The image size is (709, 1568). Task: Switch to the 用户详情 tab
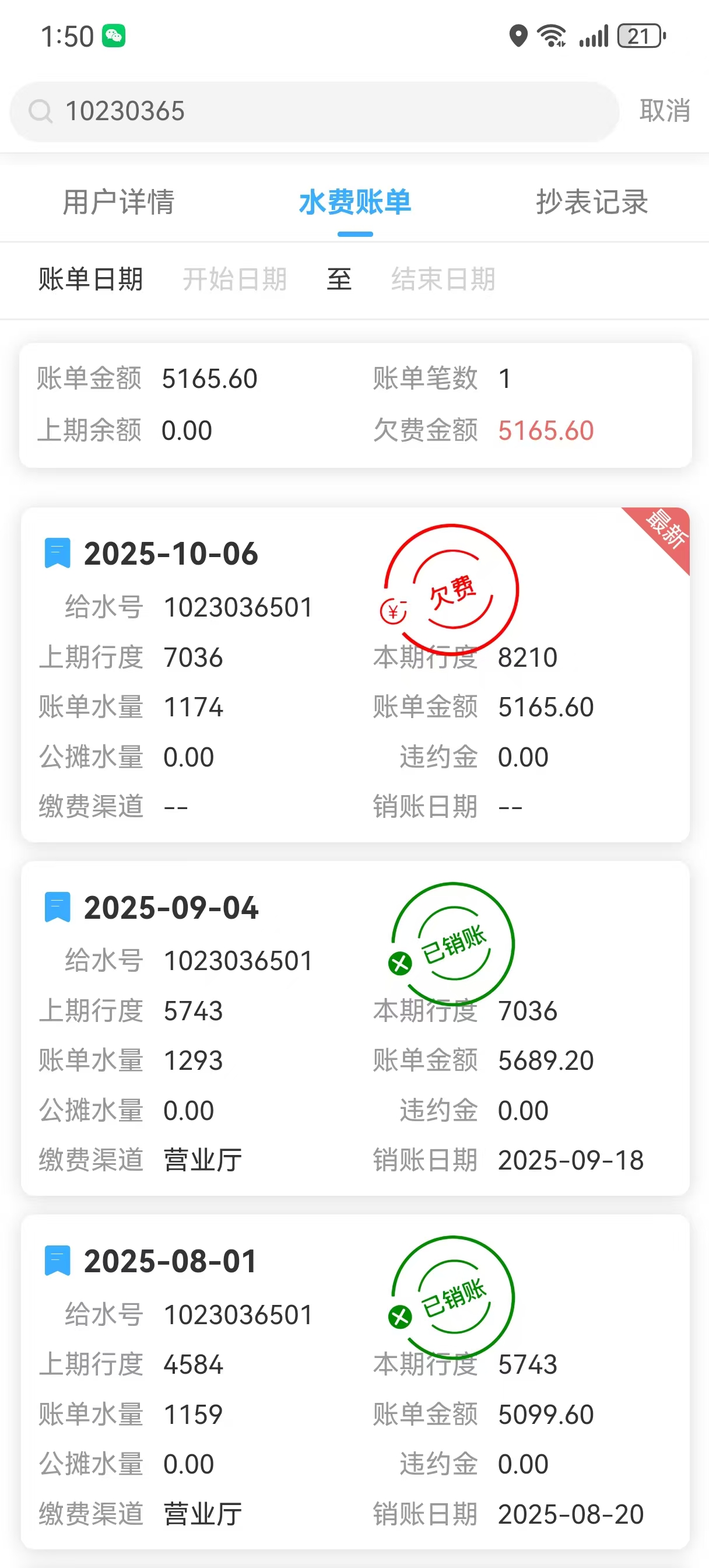click(x=119, y=202)
